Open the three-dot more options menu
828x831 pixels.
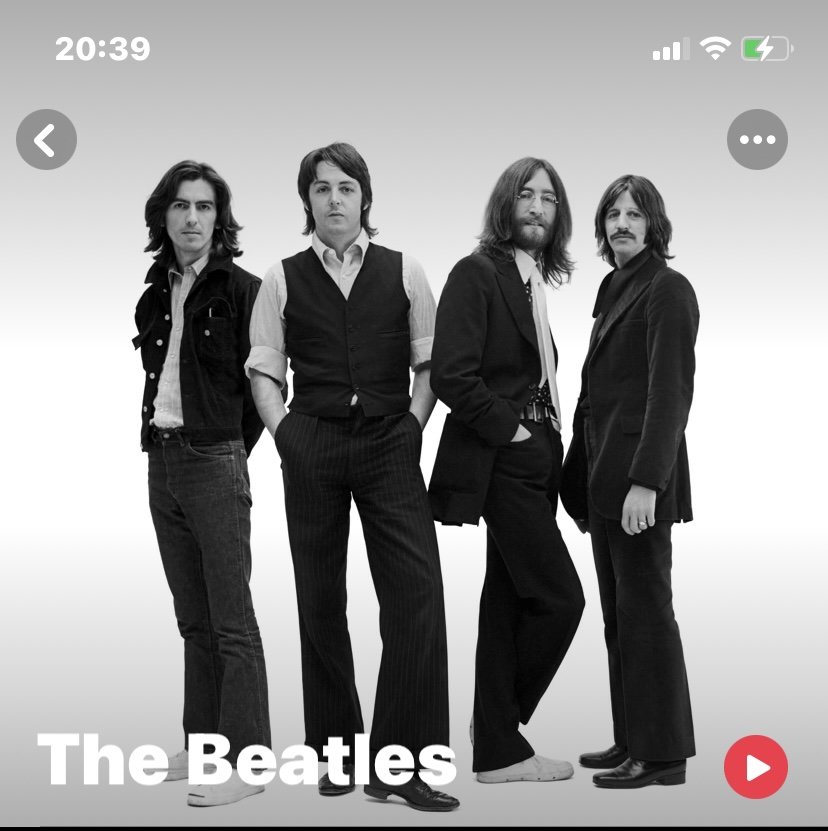coord(757,140)
